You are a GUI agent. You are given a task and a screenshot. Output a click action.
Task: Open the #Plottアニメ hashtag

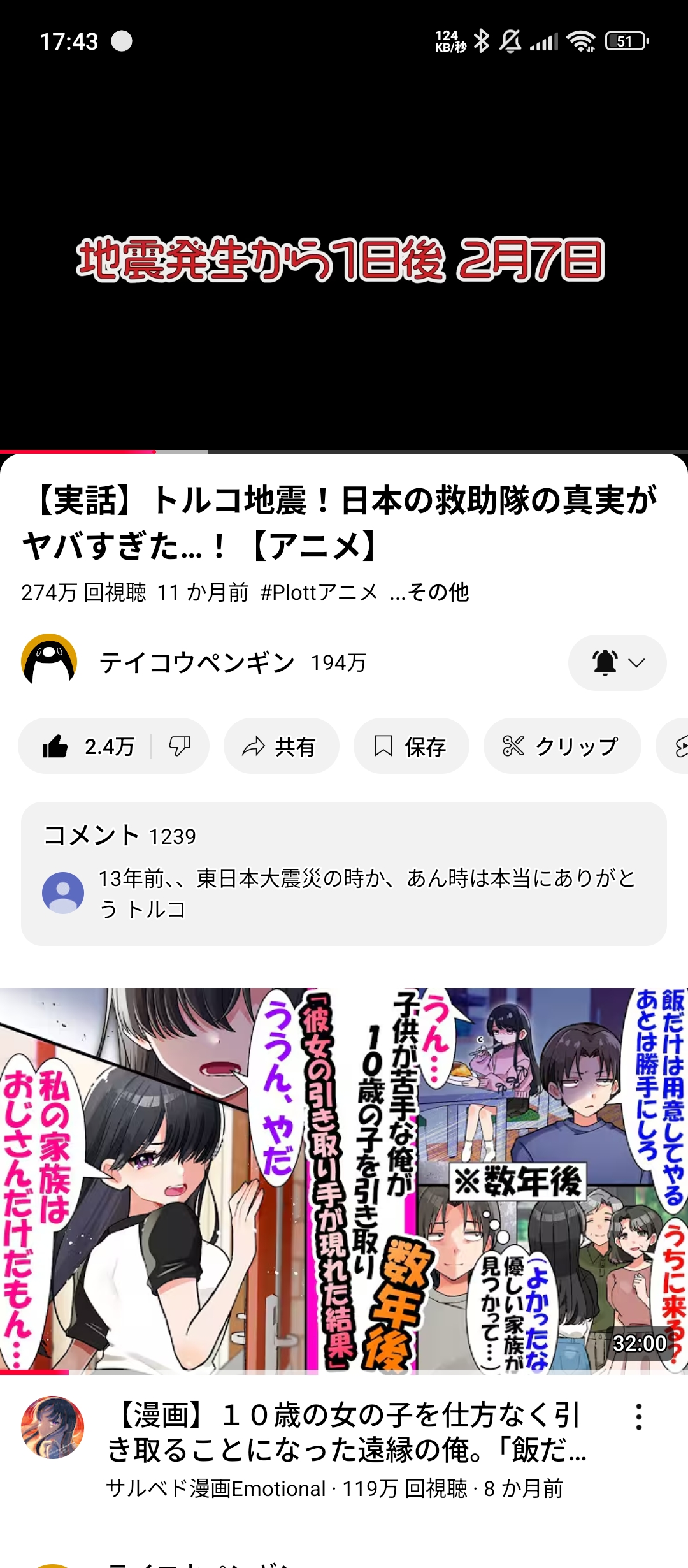319,593
